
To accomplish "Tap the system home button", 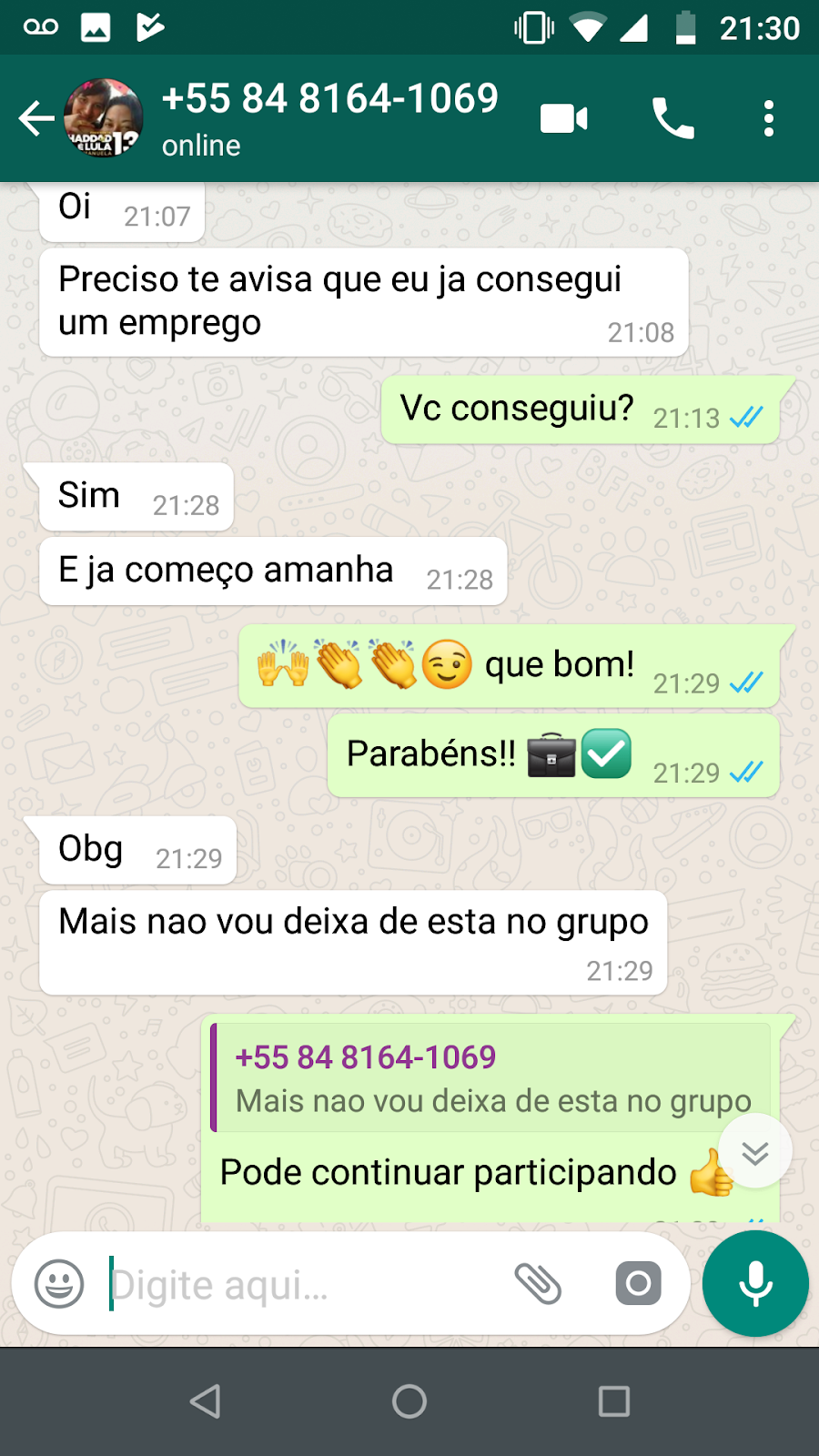I will pos(409,1401).
